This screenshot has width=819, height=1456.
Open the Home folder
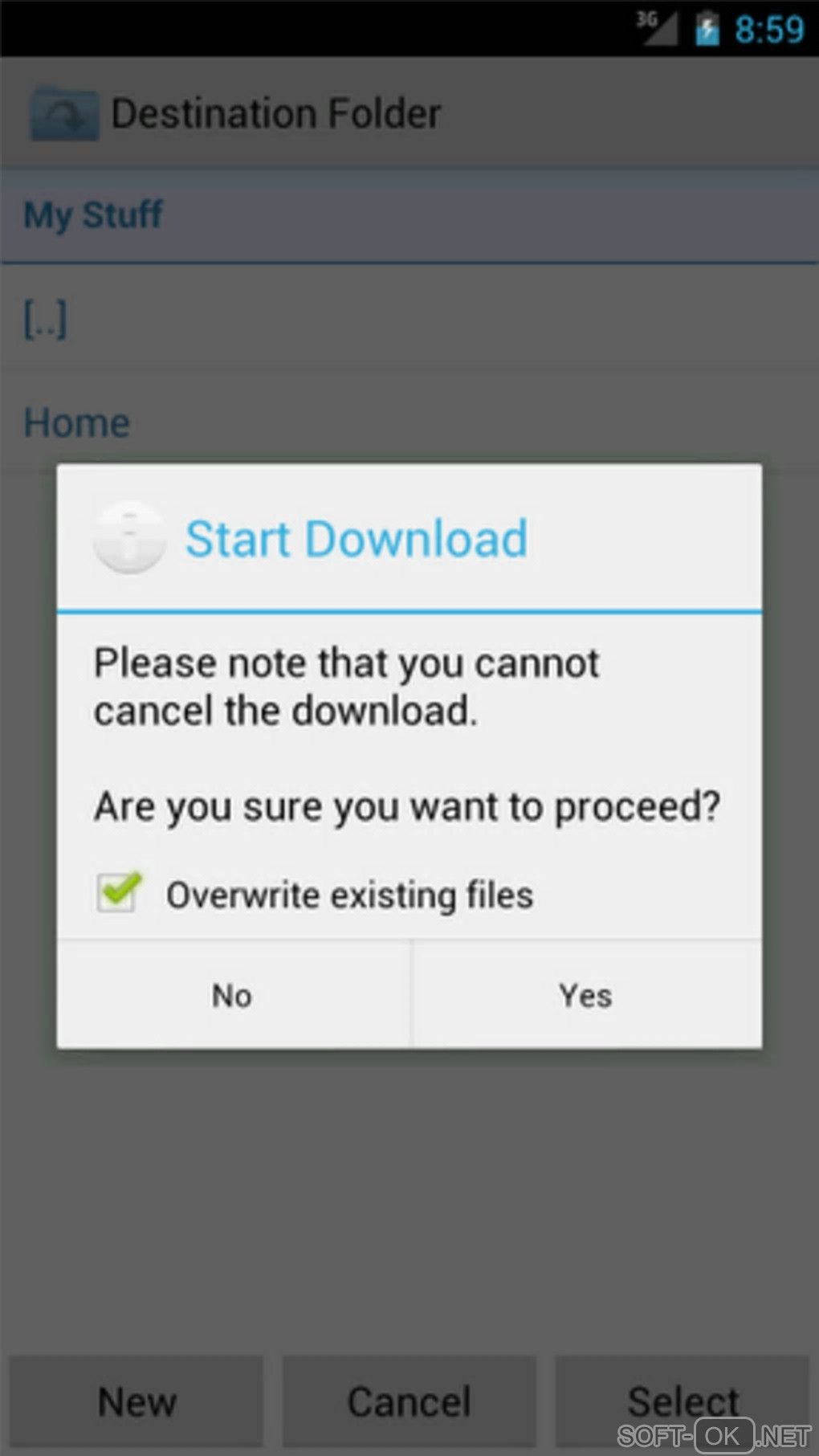[x=77, y=422]
